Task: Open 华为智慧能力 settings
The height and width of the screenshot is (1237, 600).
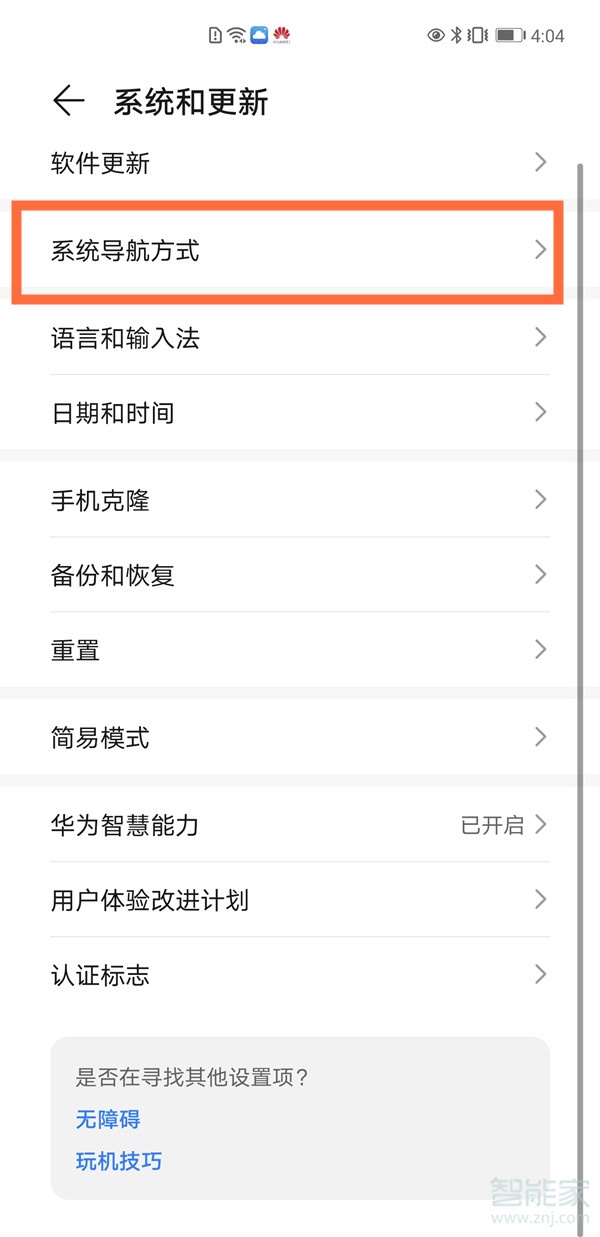Action: 300,825
